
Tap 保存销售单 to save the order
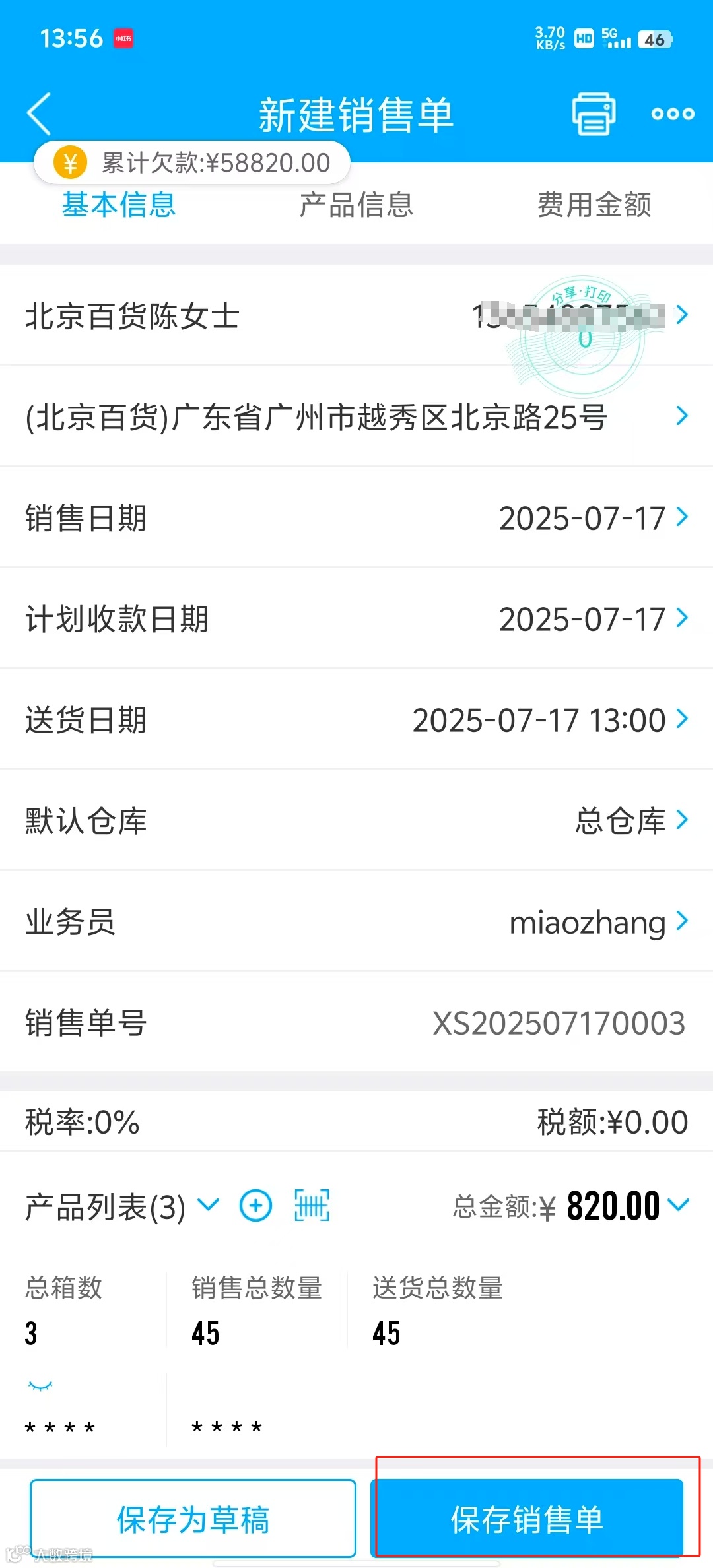[x=527, y=1519]
